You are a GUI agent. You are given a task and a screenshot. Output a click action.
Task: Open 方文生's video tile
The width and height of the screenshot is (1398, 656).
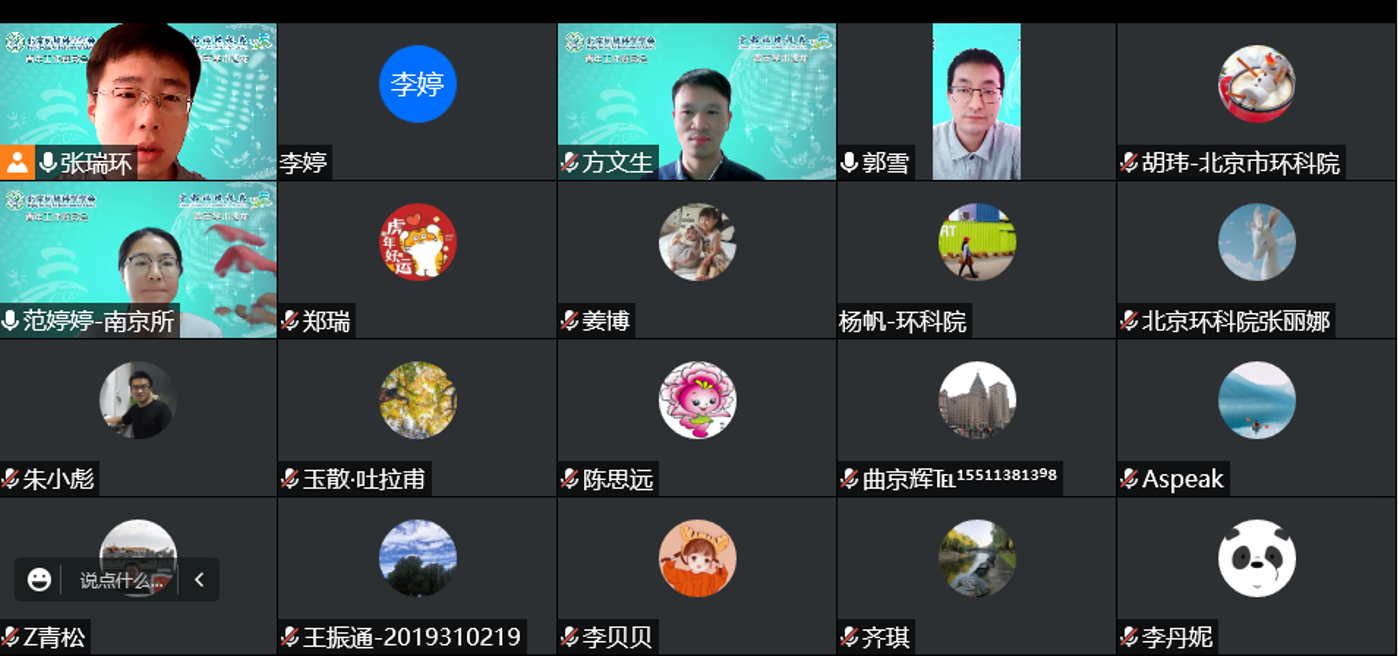point(696,100)
